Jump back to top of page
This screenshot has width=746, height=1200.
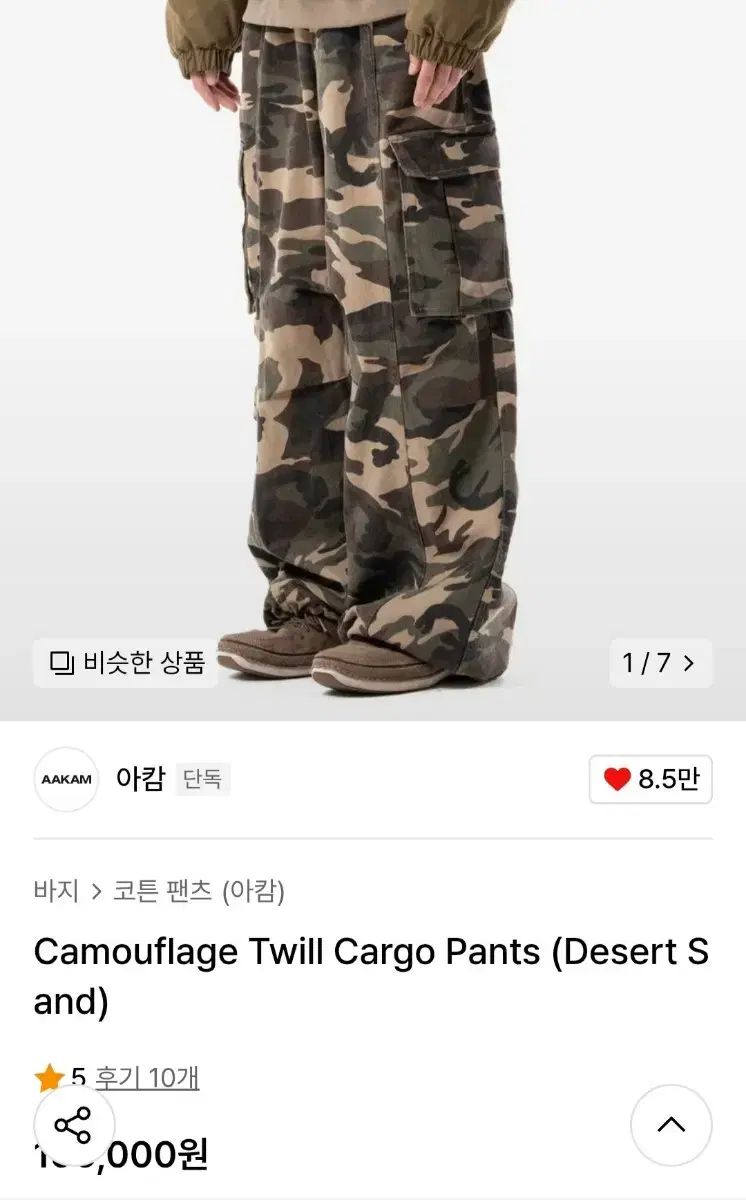[x=671, y=1125]
